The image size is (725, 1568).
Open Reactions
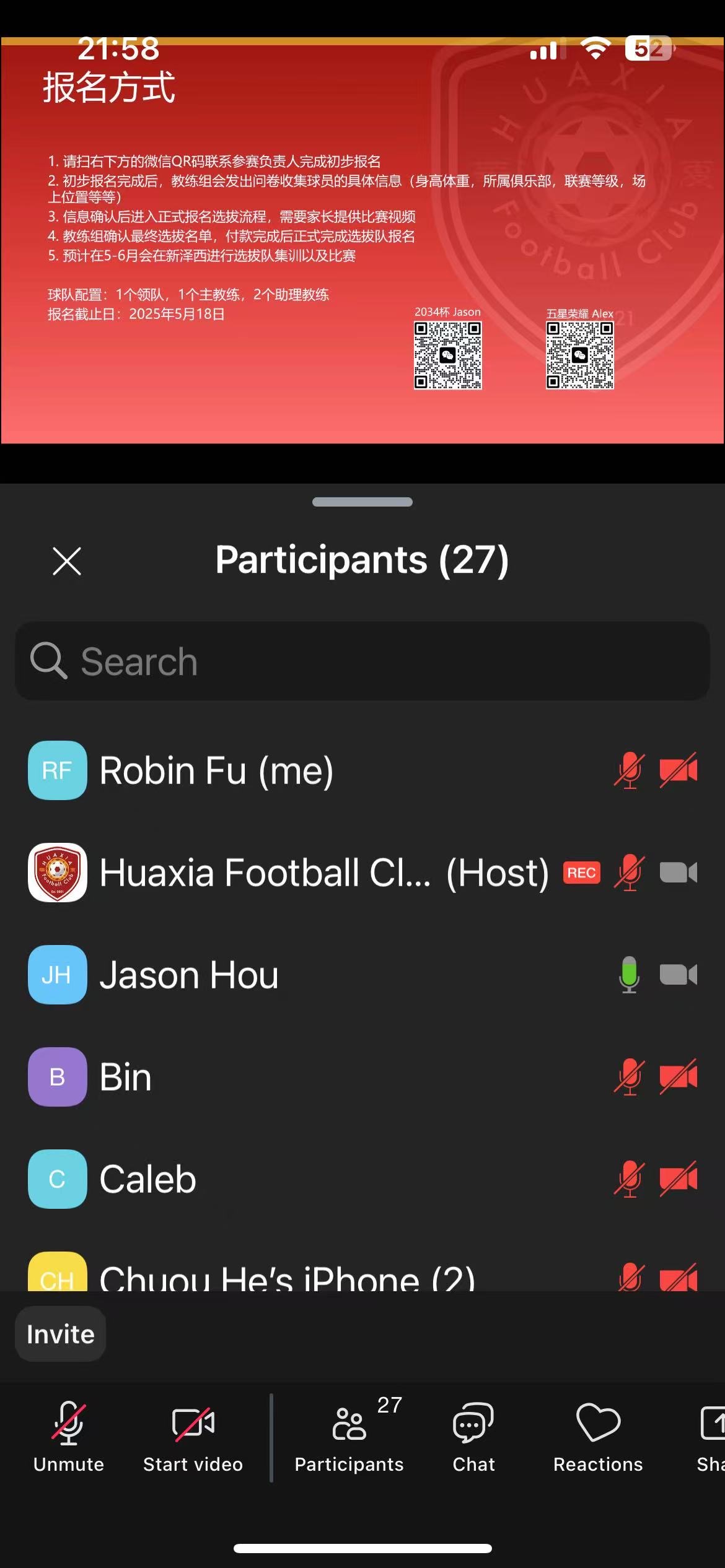tap(598, 1437)
